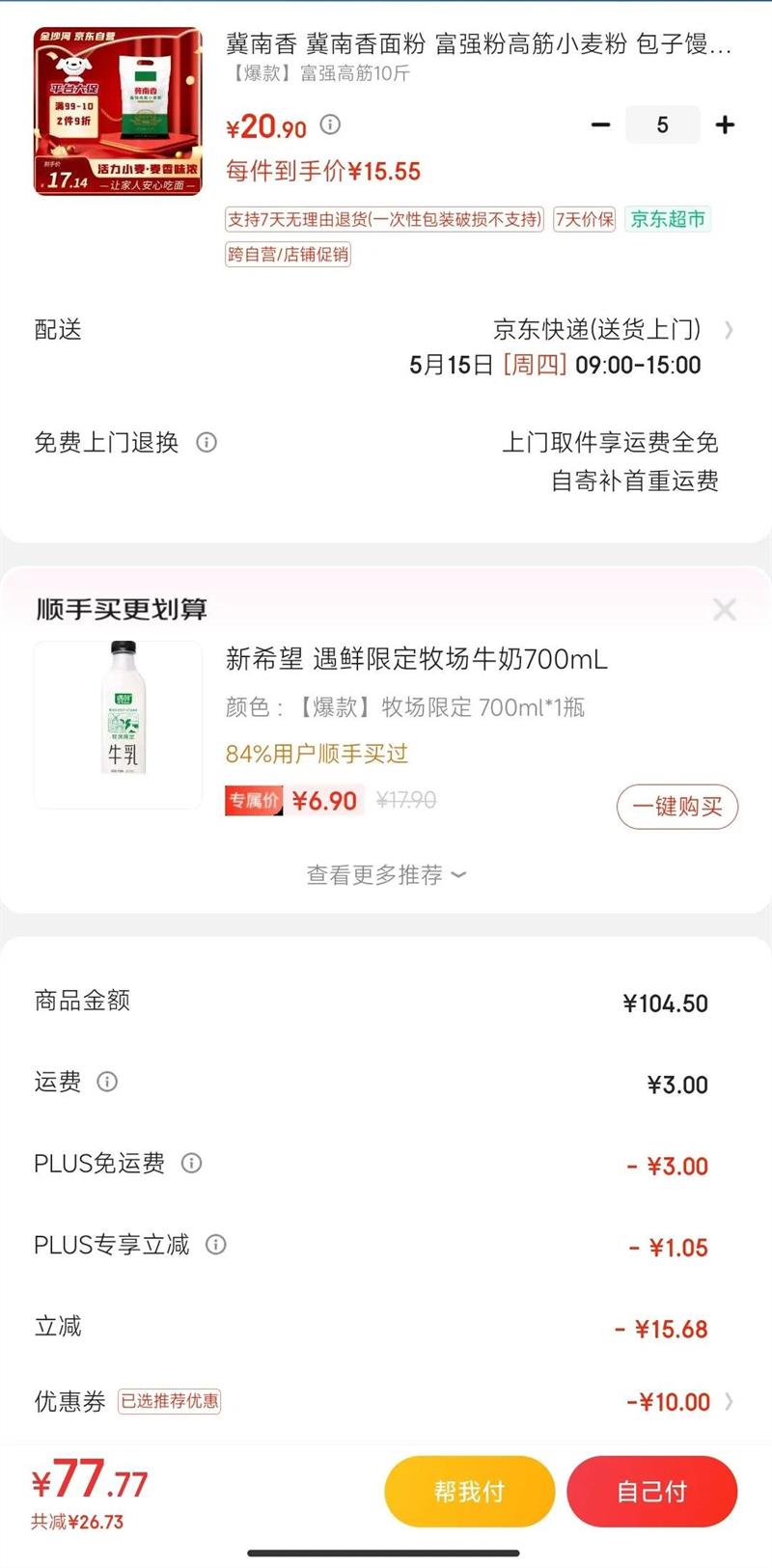Open the 新希望 milk product image

pyautogui.click(x=118, y=725)
